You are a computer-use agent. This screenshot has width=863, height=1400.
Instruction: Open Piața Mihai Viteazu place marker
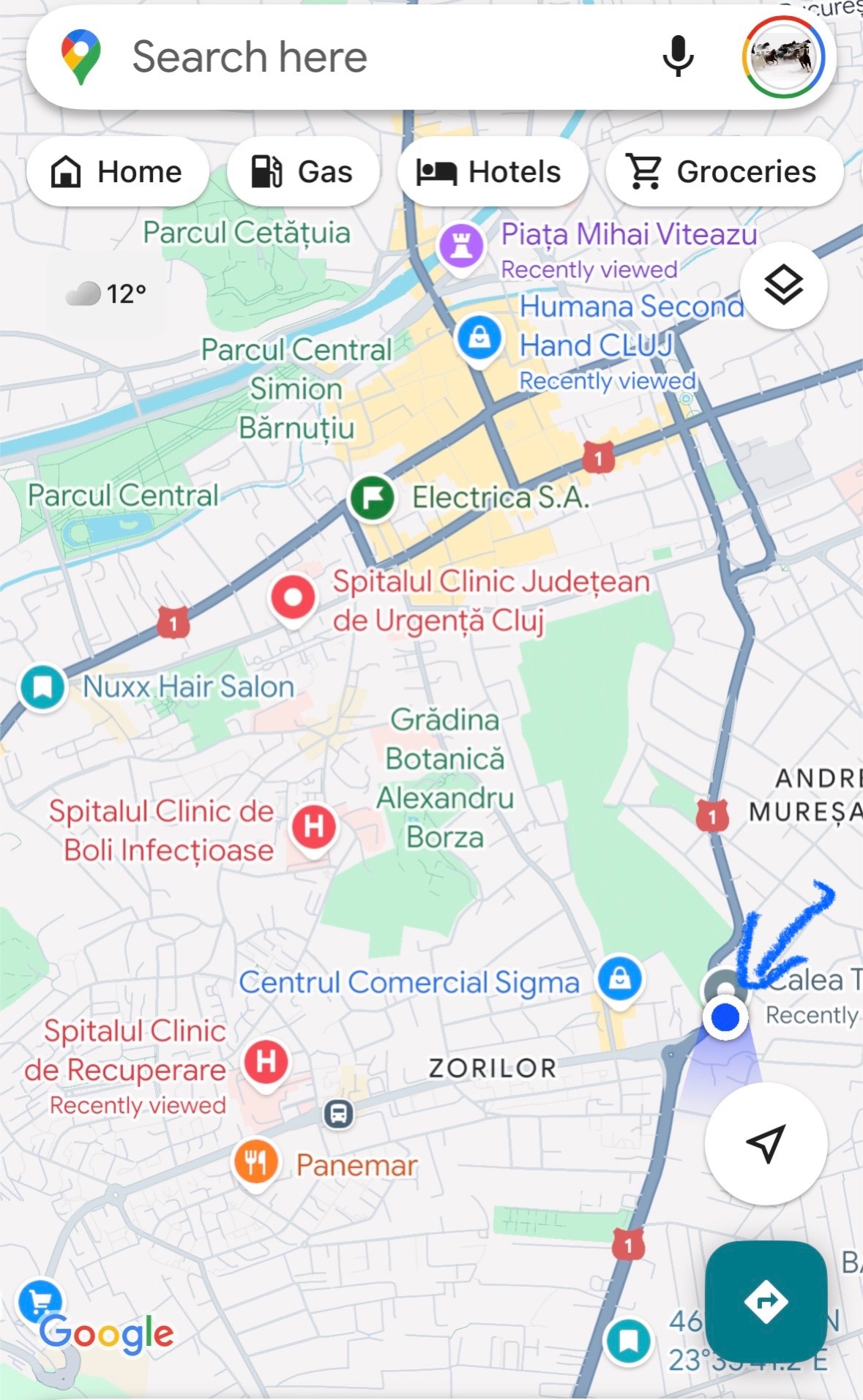[x=460, y=246]
